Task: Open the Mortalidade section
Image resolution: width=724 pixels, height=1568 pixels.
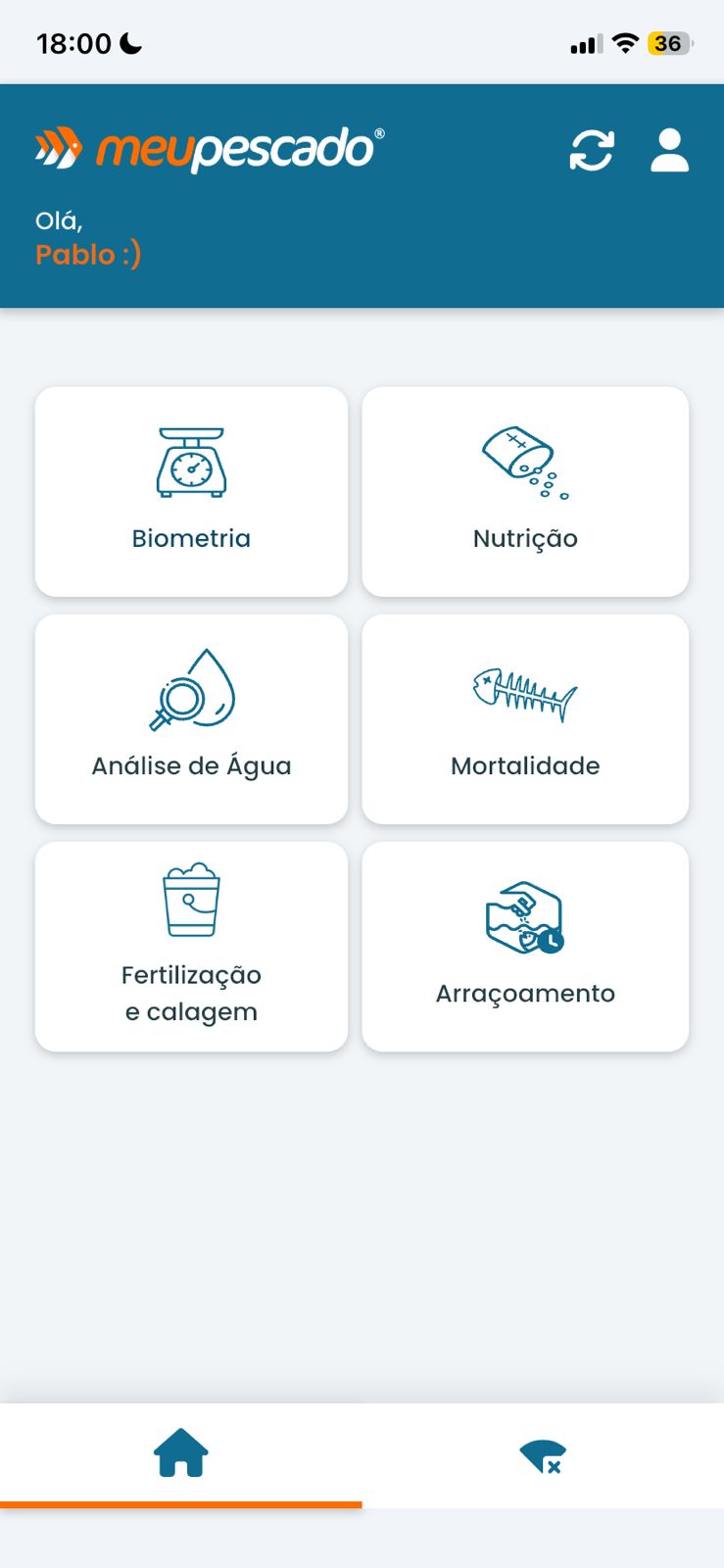Action: click(x=525, y=719)
